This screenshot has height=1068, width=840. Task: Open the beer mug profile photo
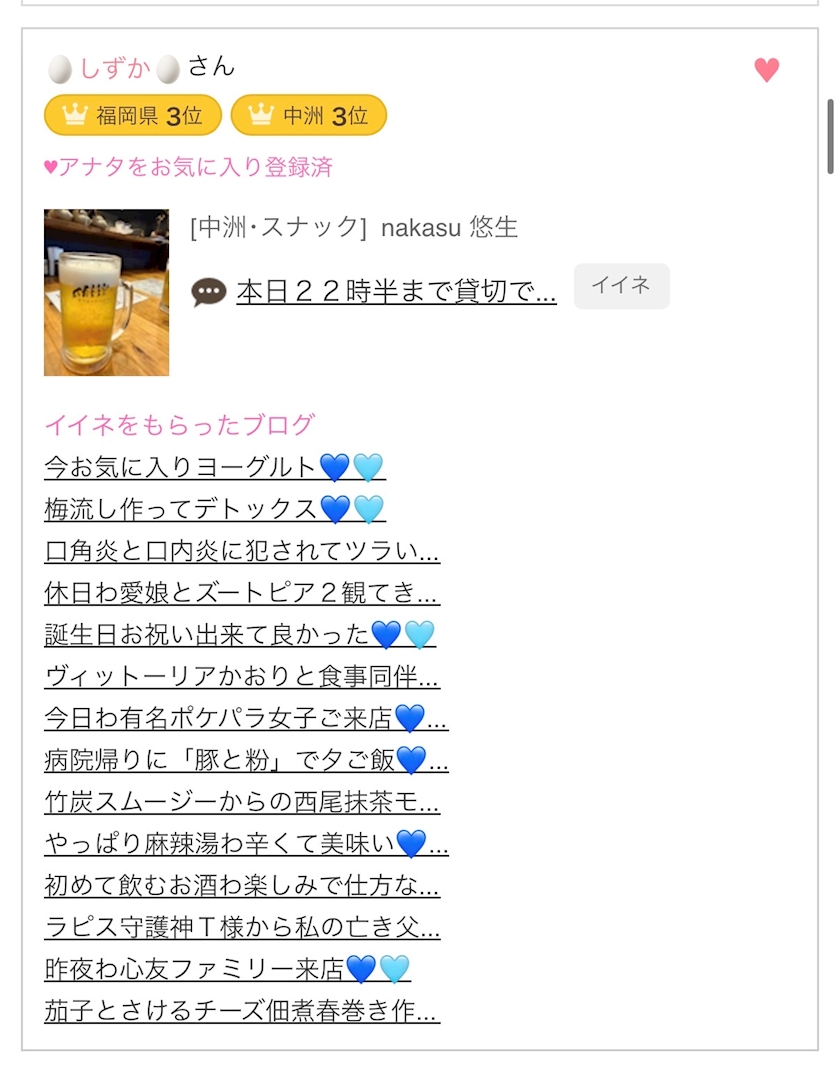pyautogui.click(x=106, y=292)
